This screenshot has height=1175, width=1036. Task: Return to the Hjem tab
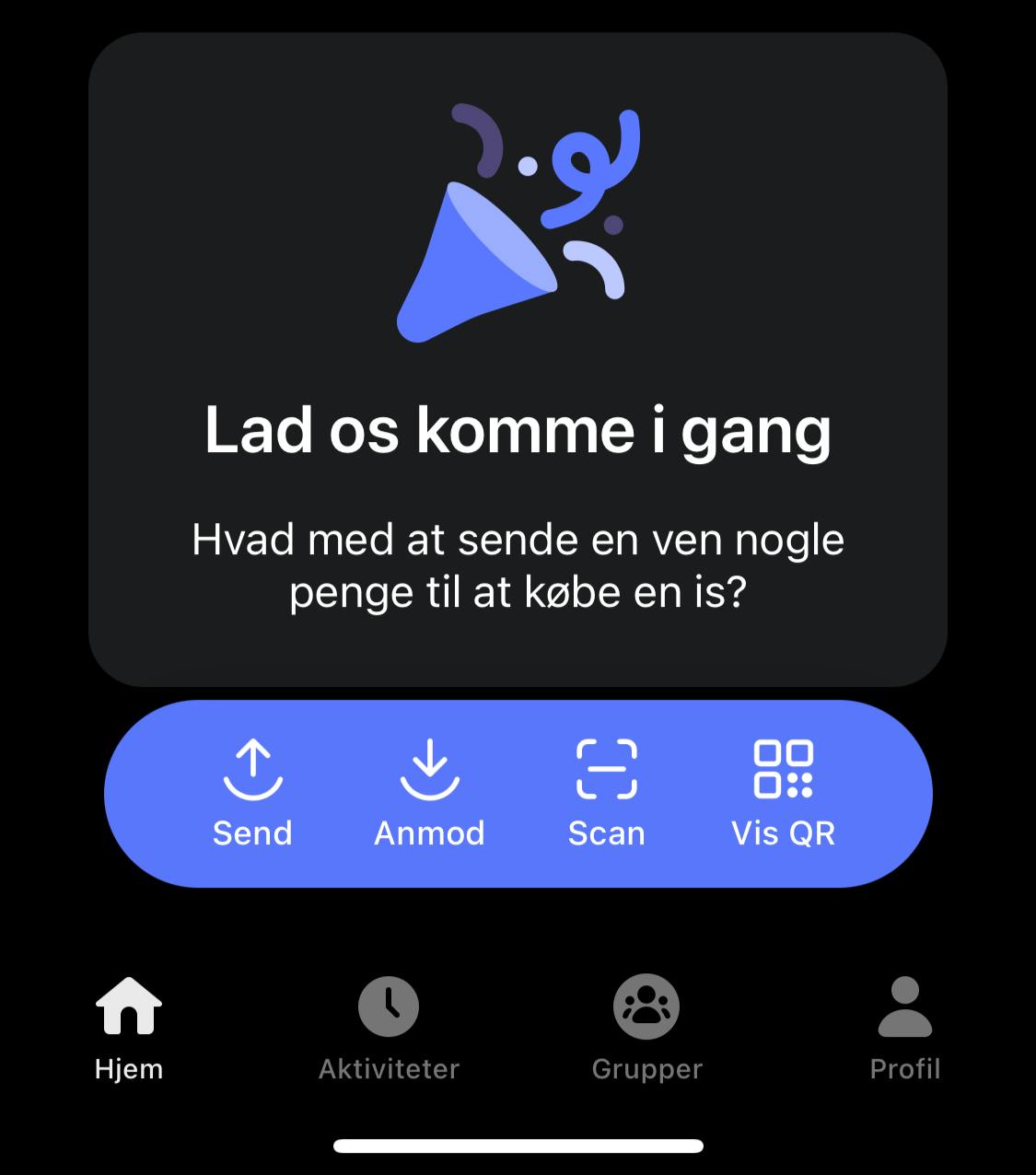click(128, 1031)
